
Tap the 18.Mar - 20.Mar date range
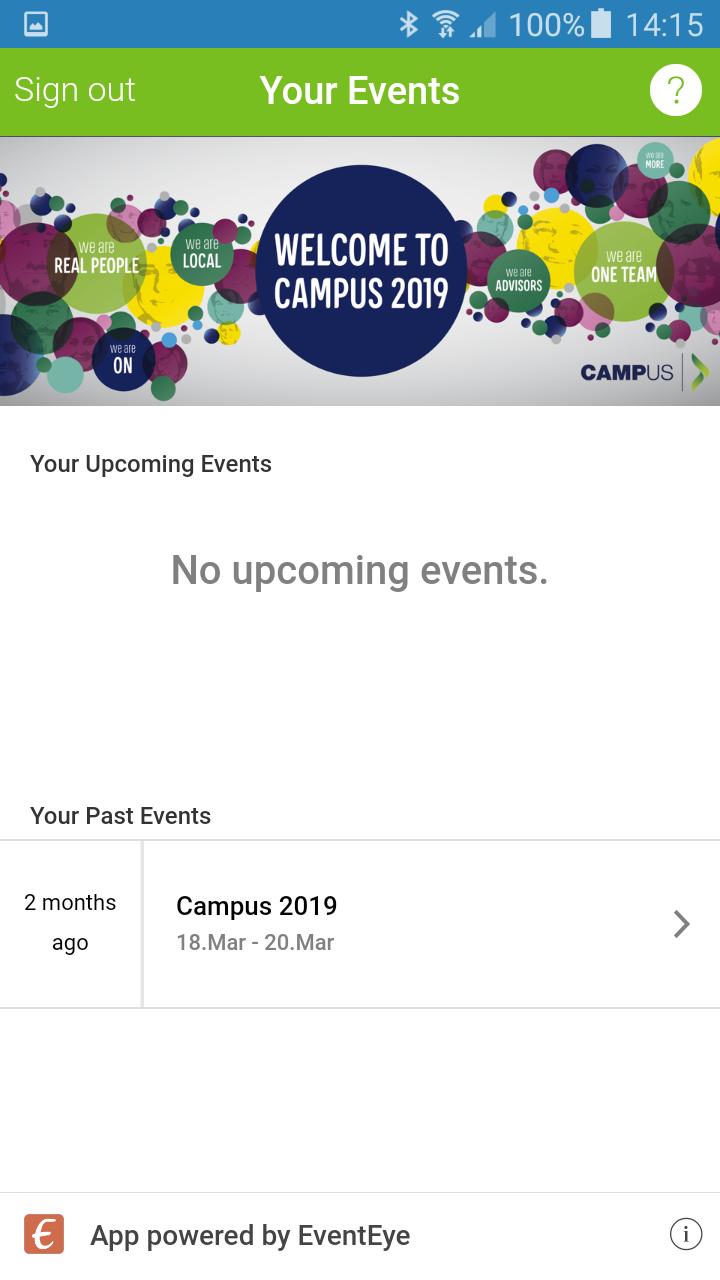256,942
